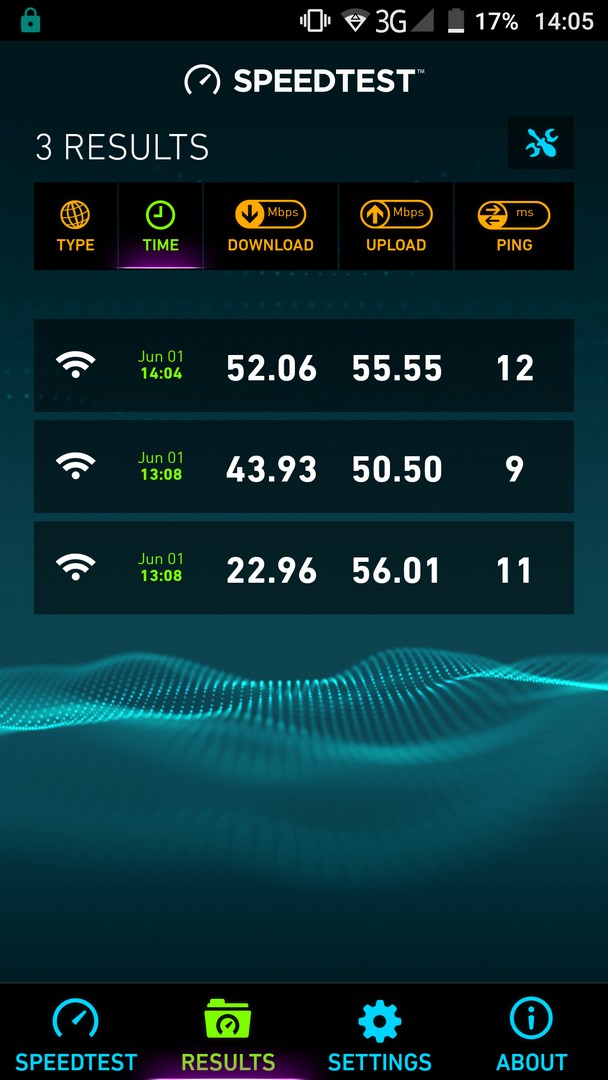Open the 14:04 result with 52.06 download
The width and height of the screenshot is (608, 1080).
(x=304, y=366)
